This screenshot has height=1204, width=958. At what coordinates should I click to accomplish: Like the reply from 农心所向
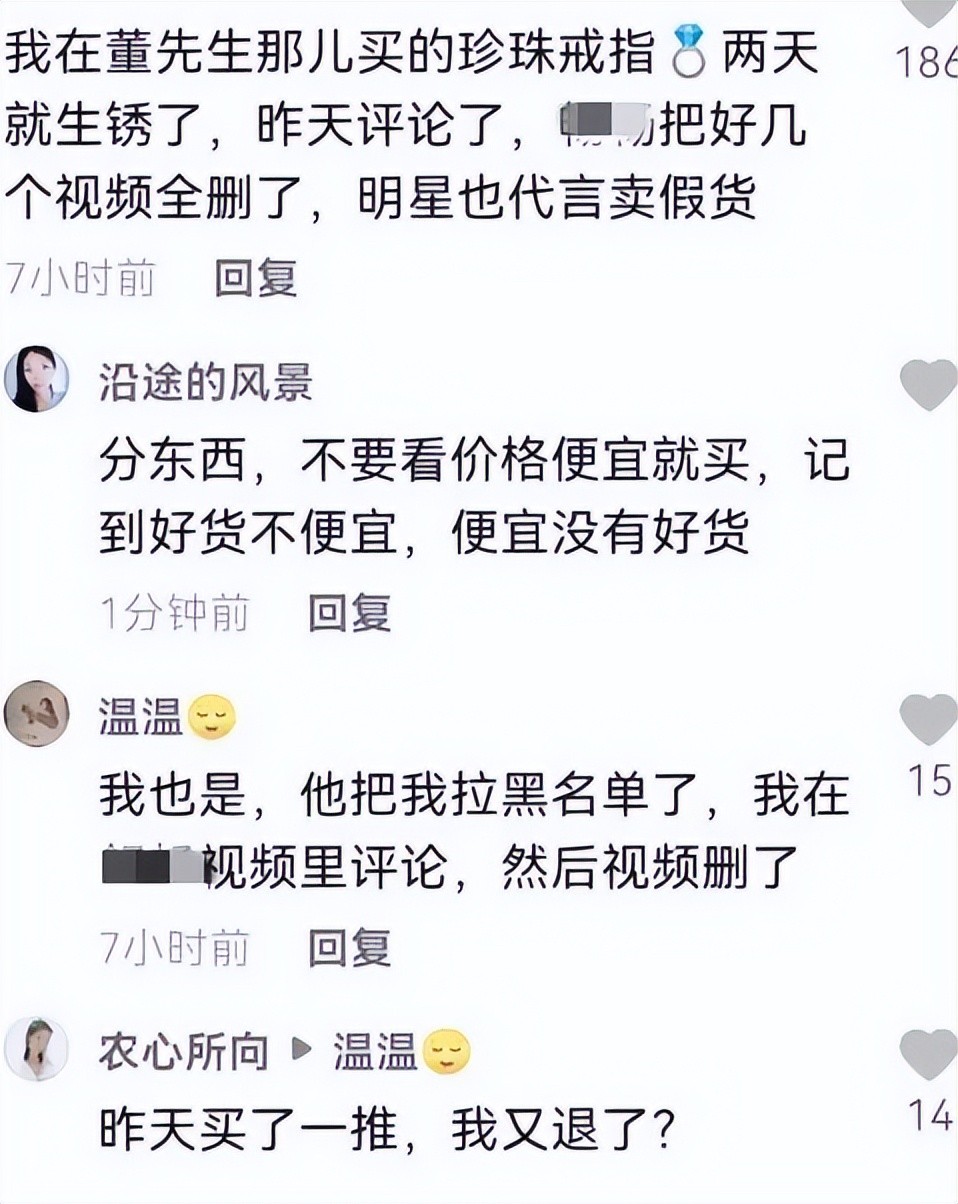(927, 1054)
